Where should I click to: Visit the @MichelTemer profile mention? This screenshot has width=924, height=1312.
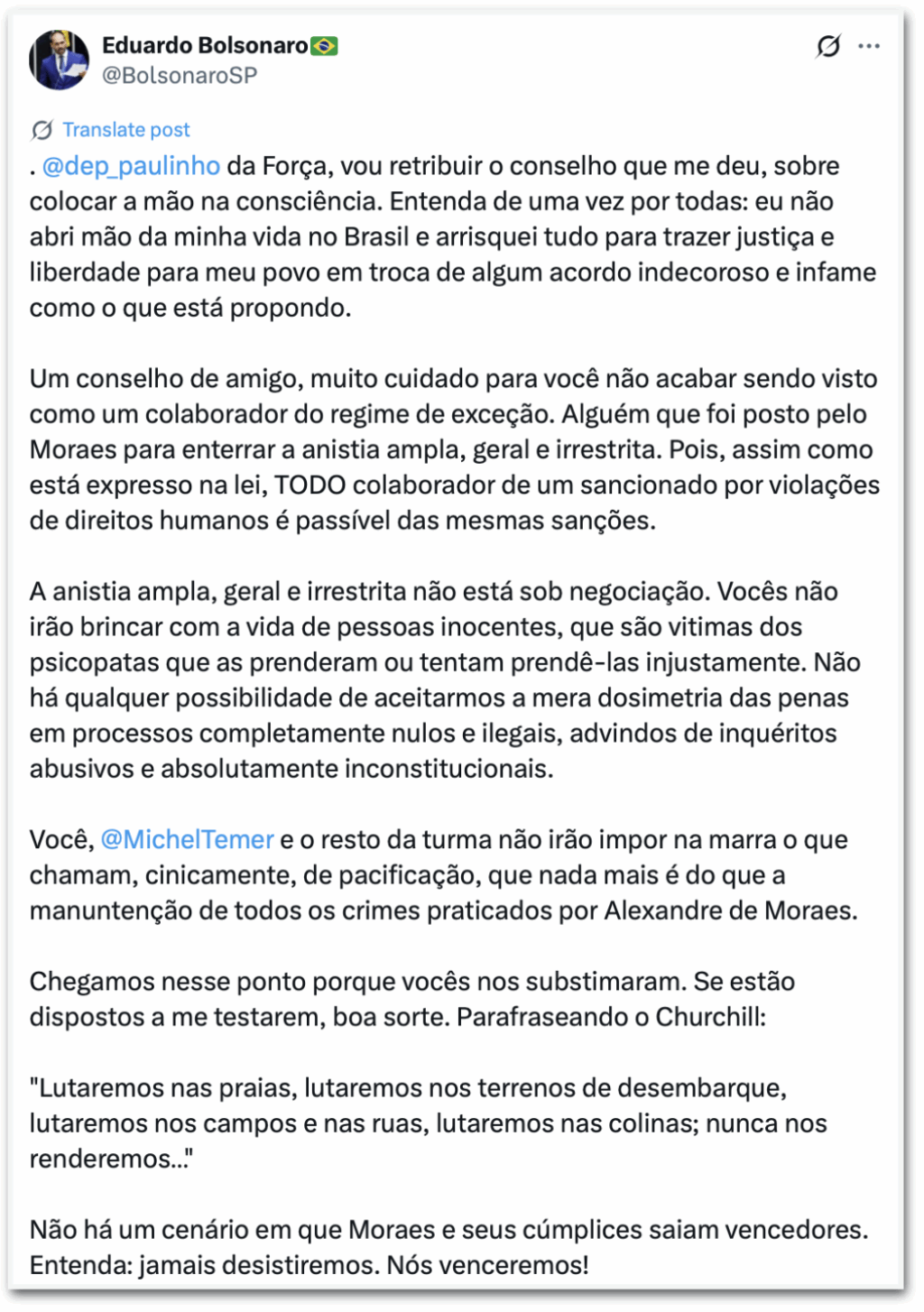tap(187, 840)
